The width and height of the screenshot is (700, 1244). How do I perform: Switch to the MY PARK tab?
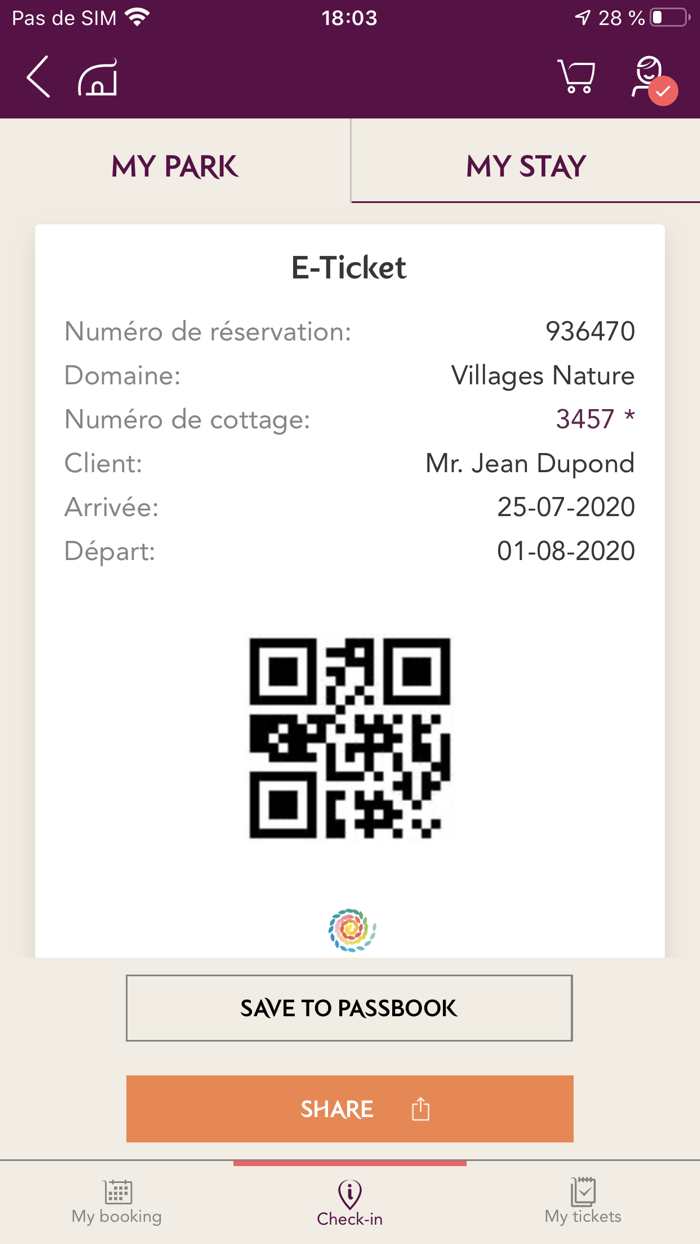point(175,166)
